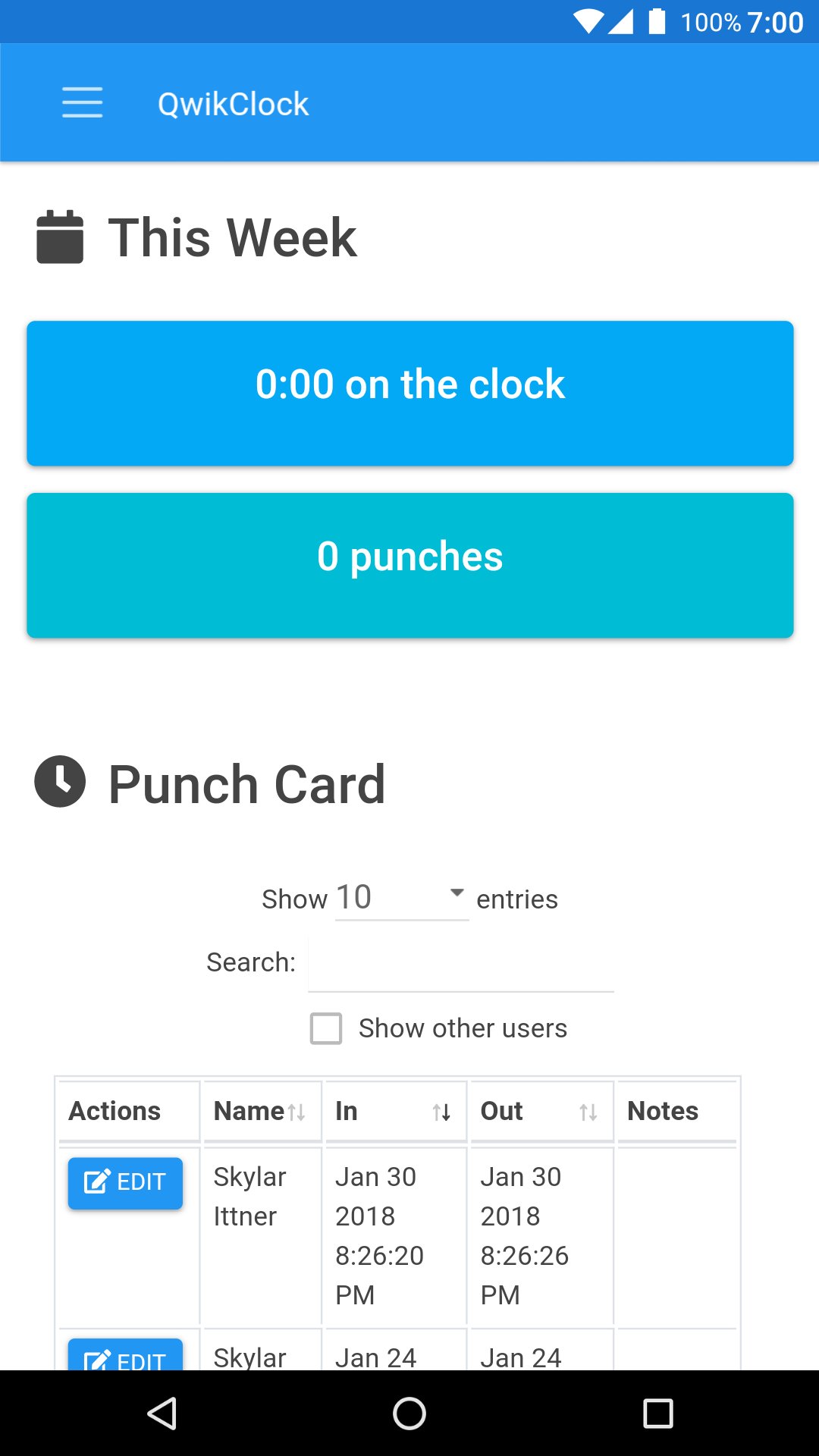Check the Show other users box
Viewport: 819px width, 1456px height.
pos(326,1029)
